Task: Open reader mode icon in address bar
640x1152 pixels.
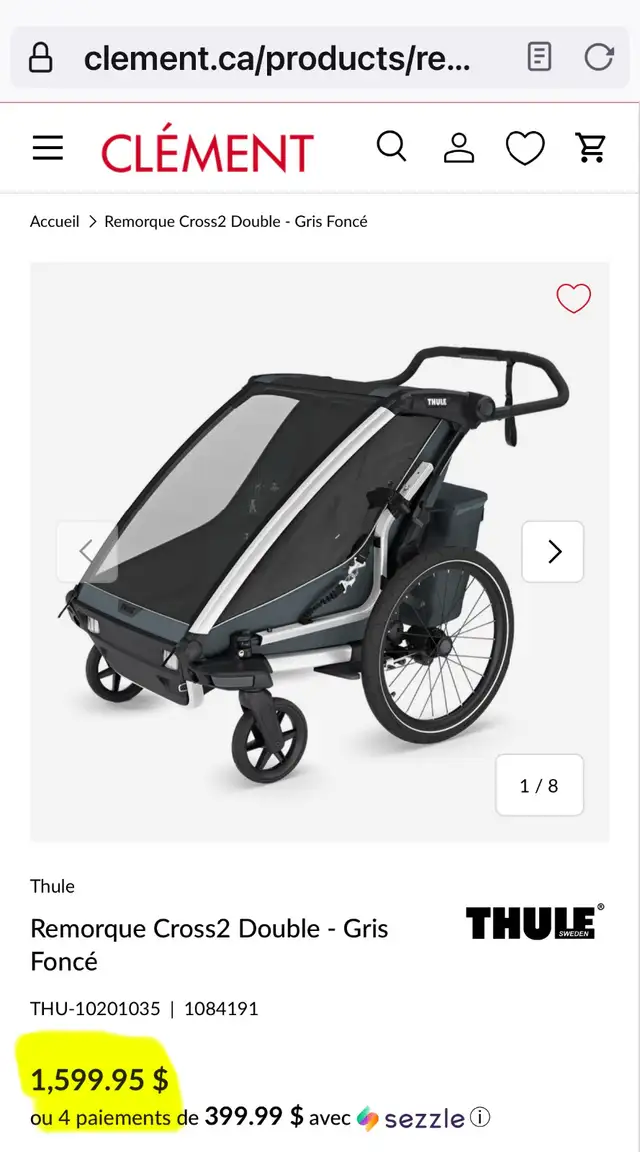Action: point(539,57)
